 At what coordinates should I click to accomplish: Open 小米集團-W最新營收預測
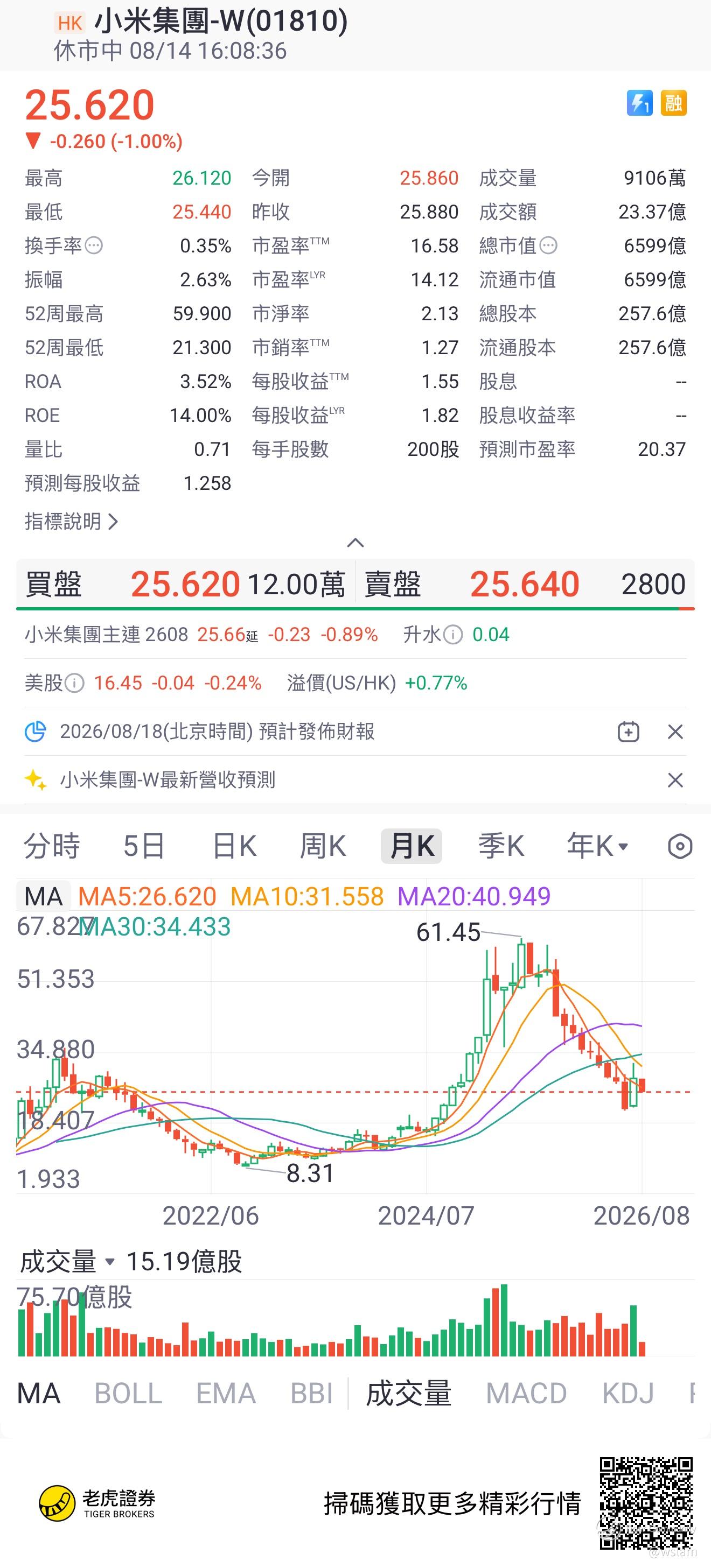(168, 780)
